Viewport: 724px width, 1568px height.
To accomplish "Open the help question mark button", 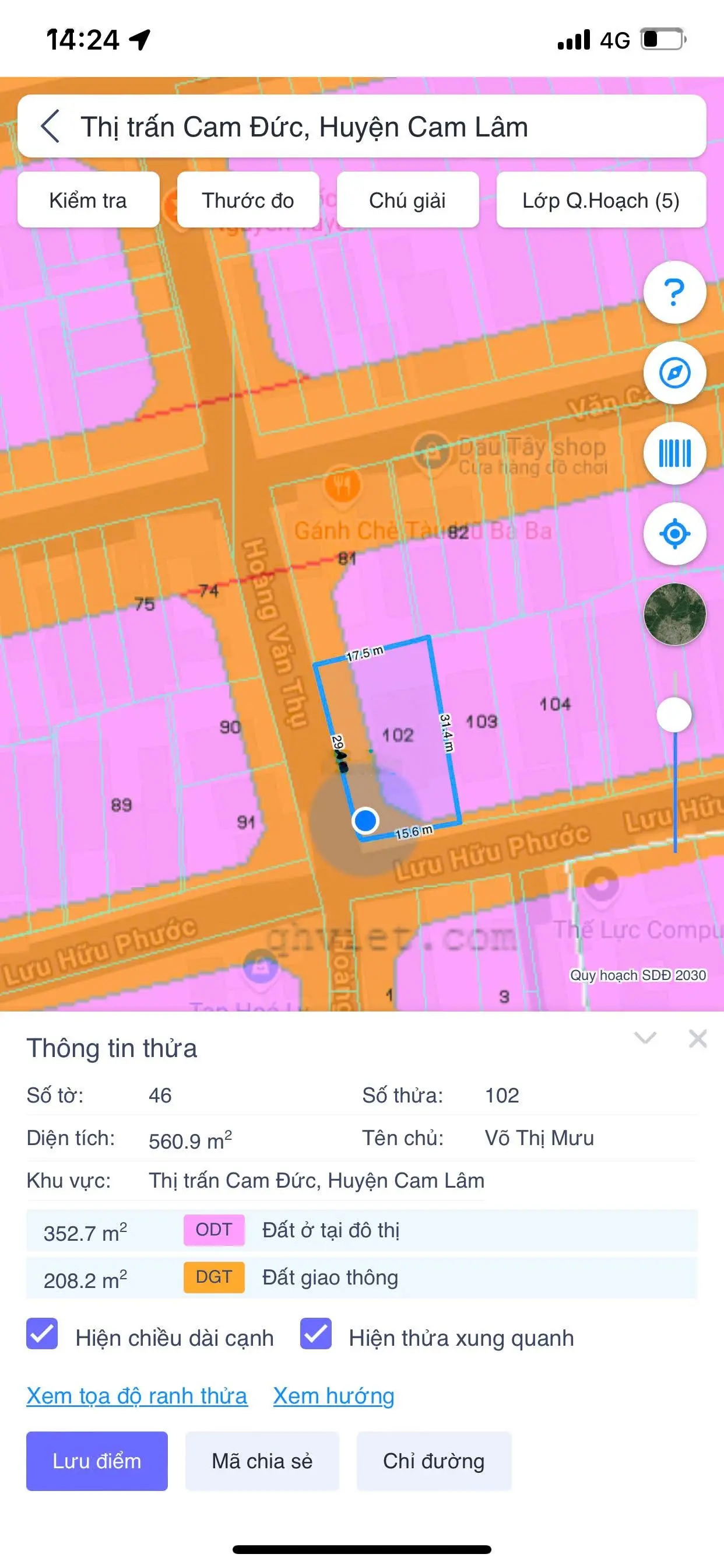I will coord(674,292).
